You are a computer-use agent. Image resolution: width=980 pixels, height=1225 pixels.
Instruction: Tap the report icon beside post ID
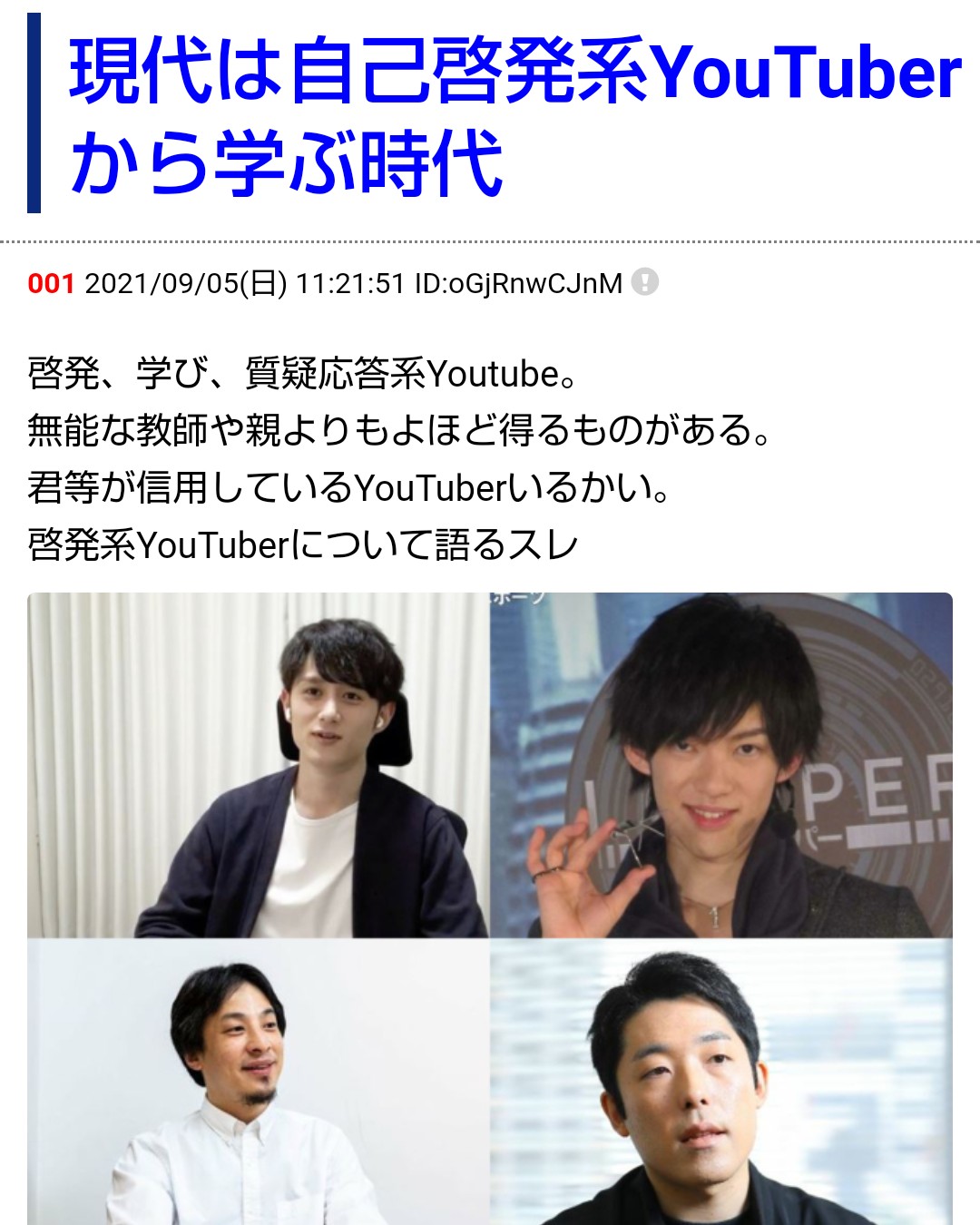[x=644, y=282]
